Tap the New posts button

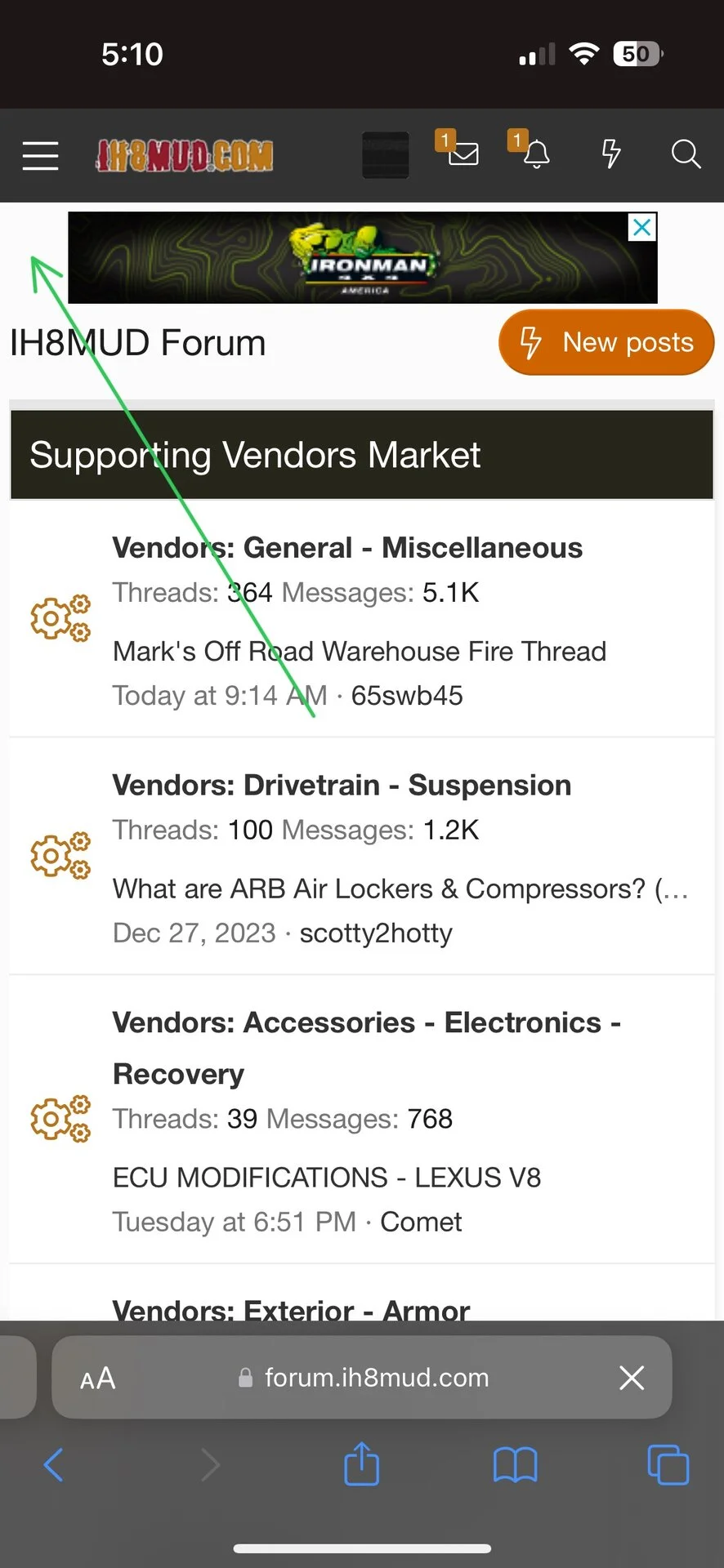click(606, 342)
